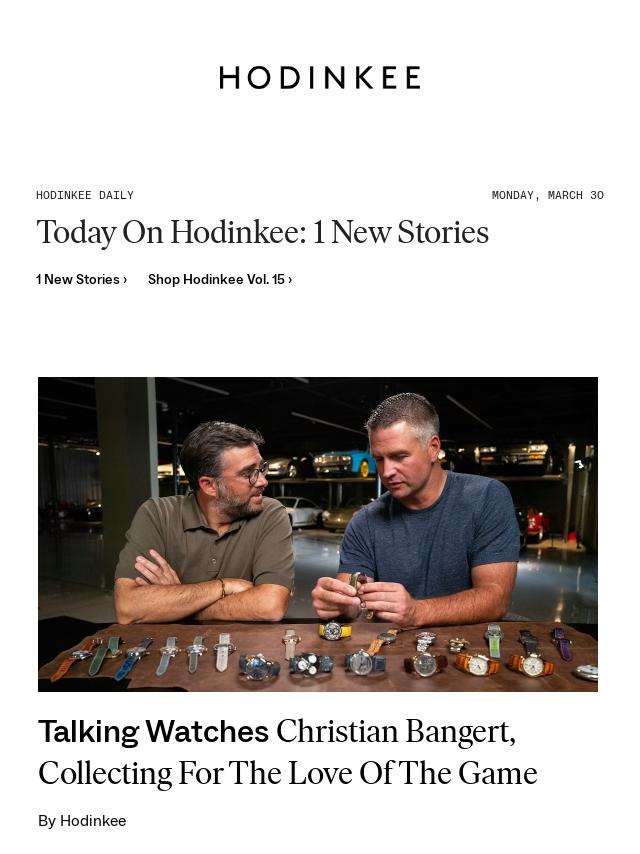Open the Christian Bangert article headline
Screen dimensions: 640x854
(x=287, y=753)
